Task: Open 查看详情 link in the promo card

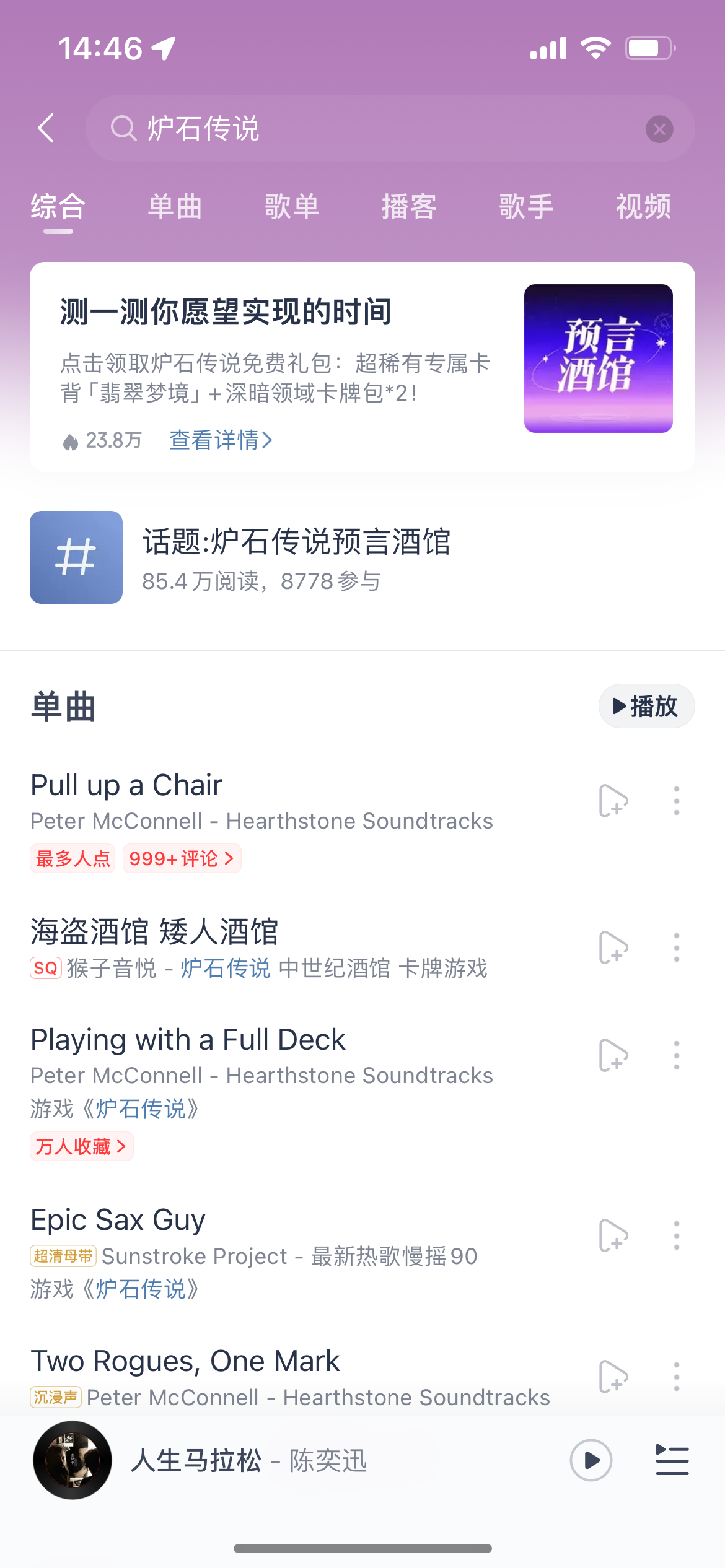Action: click(x=221, y=440)
